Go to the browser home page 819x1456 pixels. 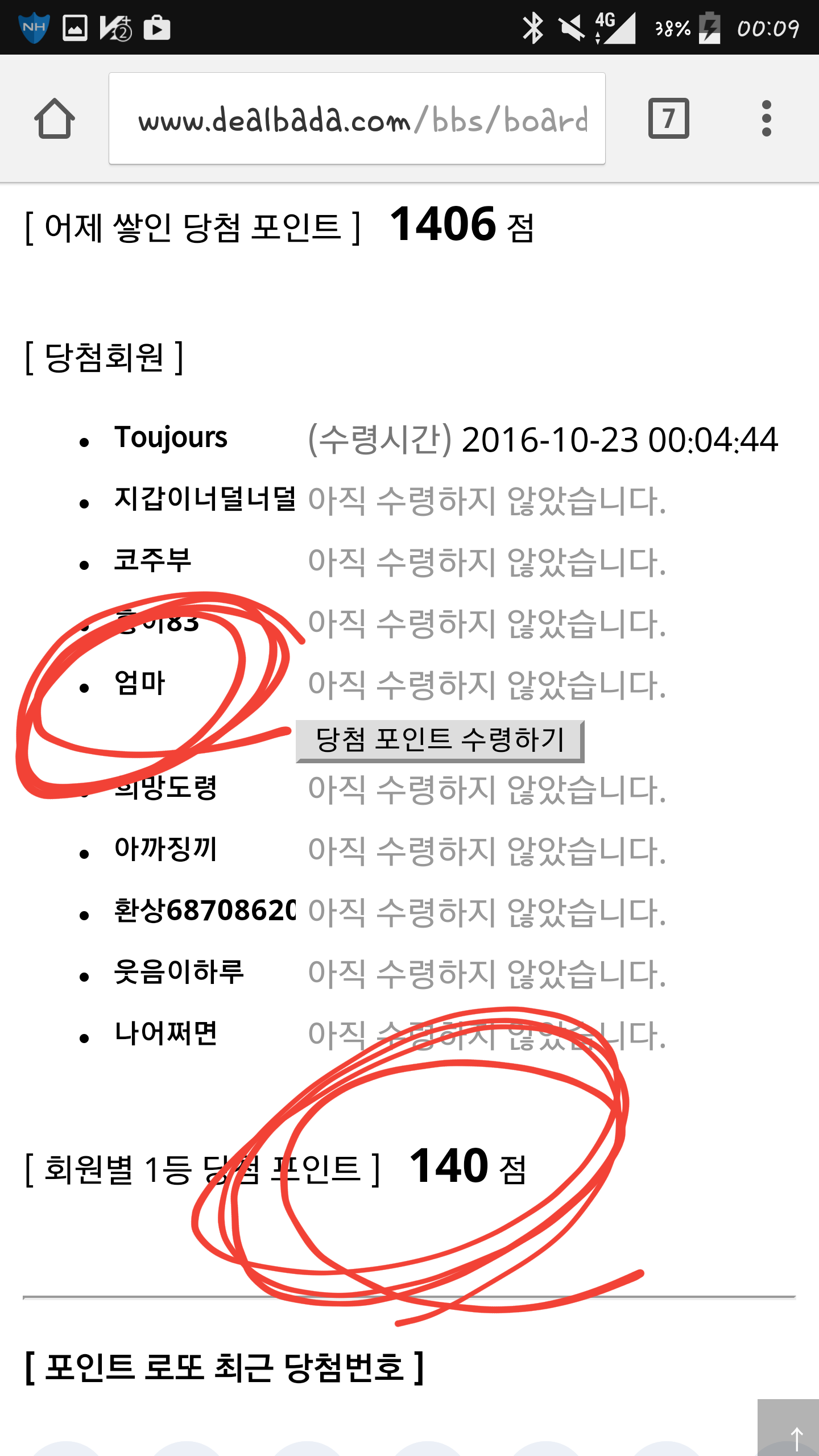55,119
